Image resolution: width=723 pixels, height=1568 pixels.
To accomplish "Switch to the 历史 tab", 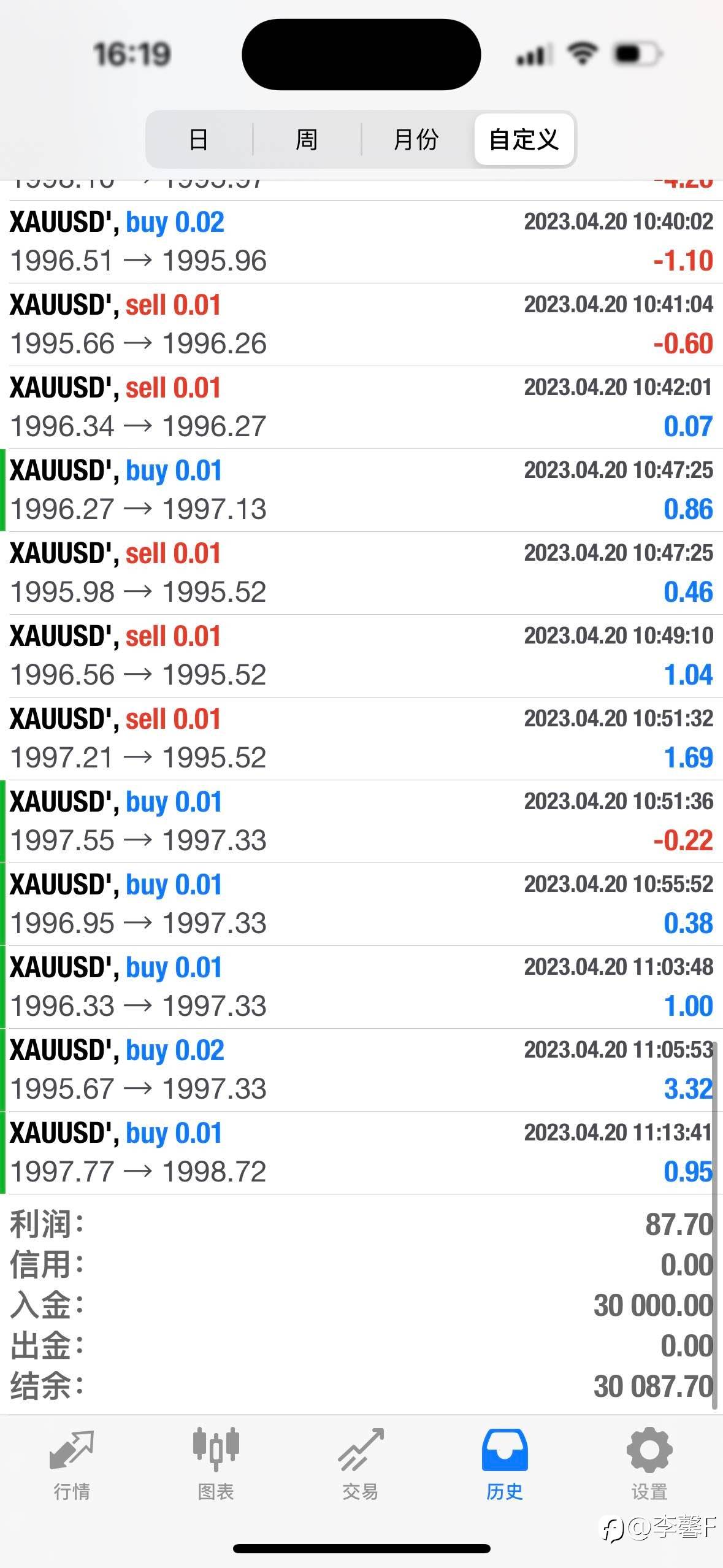I will [505, 1465].
